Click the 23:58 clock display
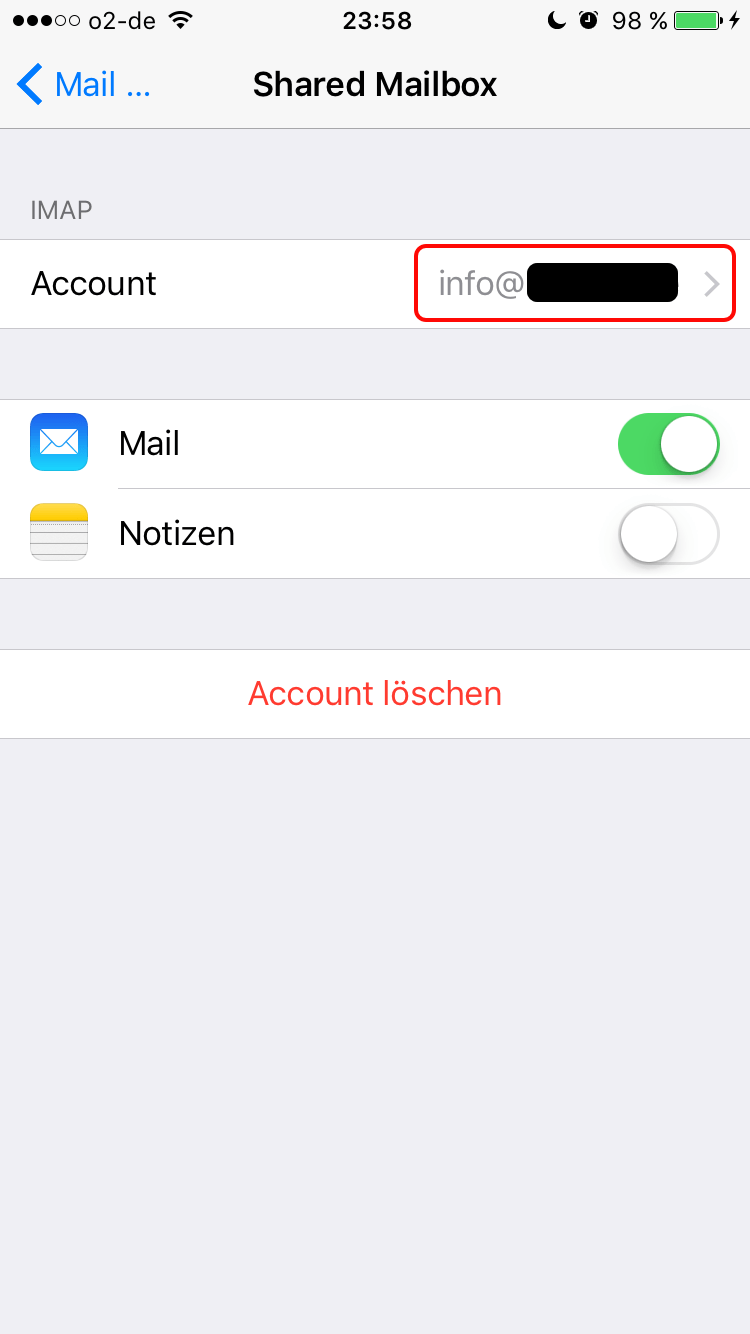This screenshot has height=1334, width=750. pos(376,20)
